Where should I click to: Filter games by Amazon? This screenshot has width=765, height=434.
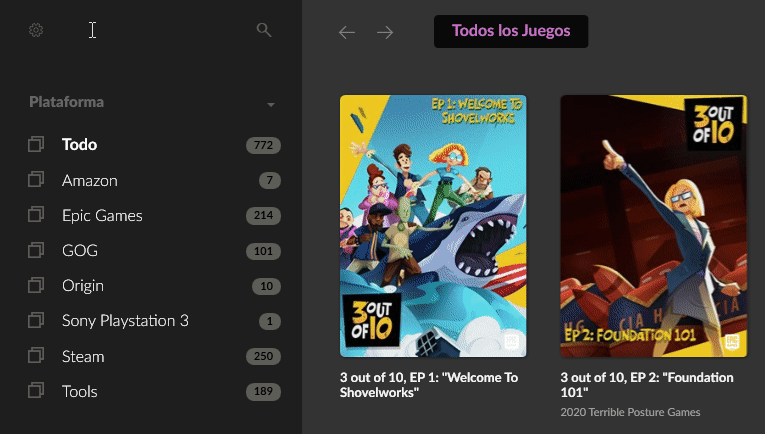tap(90, 181)
